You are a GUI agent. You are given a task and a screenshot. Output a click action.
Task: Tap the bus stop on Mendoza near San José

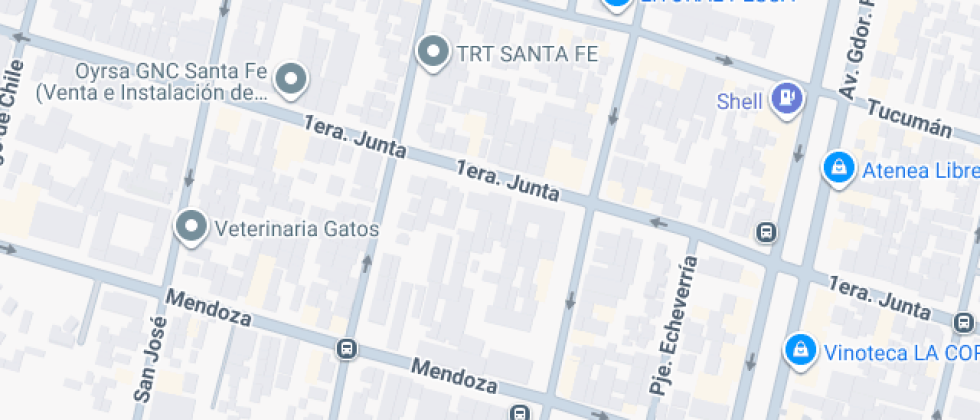click(x=347, y=349)
